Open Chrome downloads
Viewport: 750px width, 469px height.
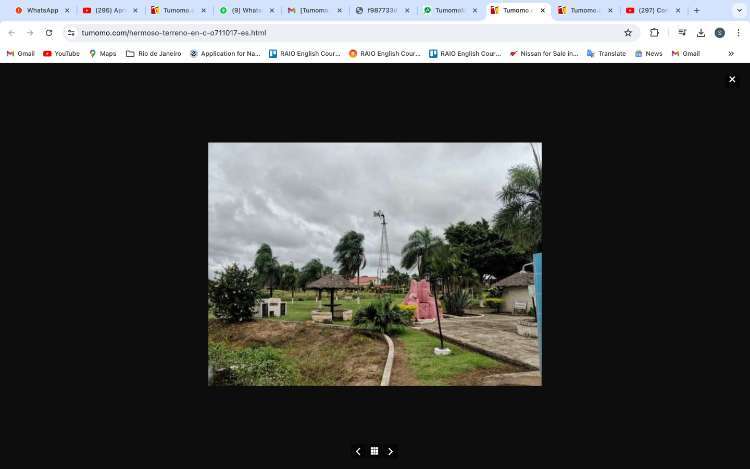[x=700, y=32]
